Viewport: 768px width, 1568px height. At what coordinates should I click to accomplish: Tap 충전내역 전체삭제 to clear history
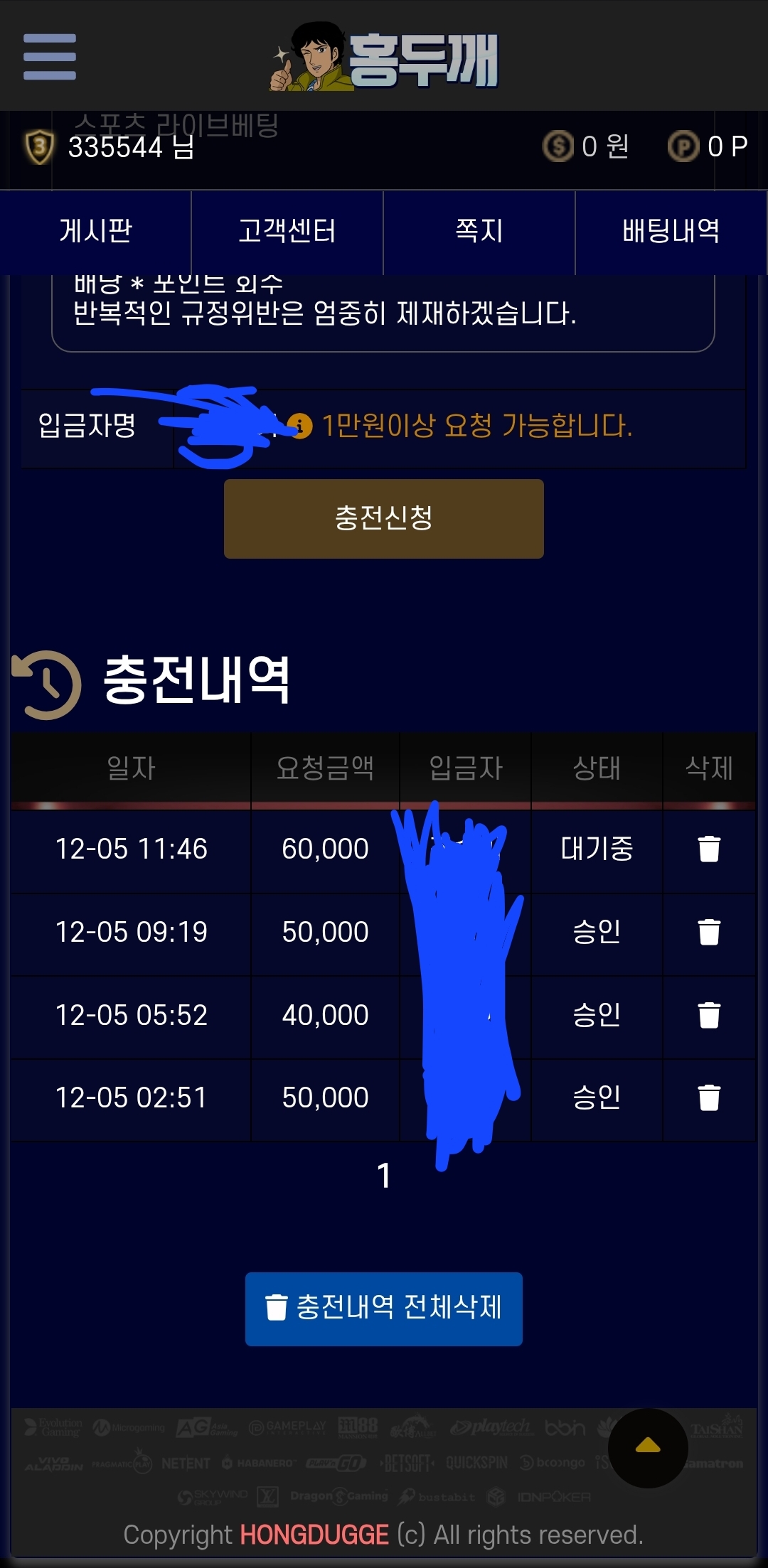tap(384, 1309)
